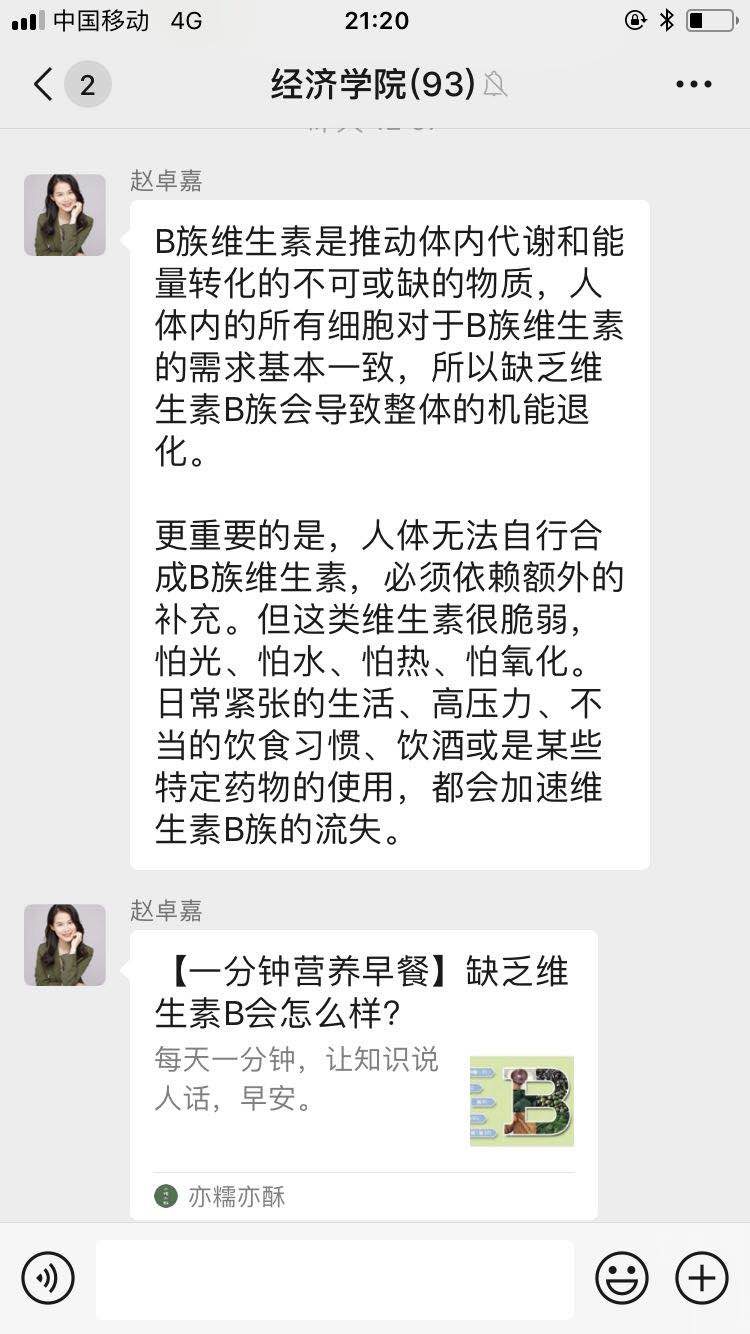View 赵卓嘉's profile from the article message avatar
750x1334 pixels.
[x=65, y=945]
